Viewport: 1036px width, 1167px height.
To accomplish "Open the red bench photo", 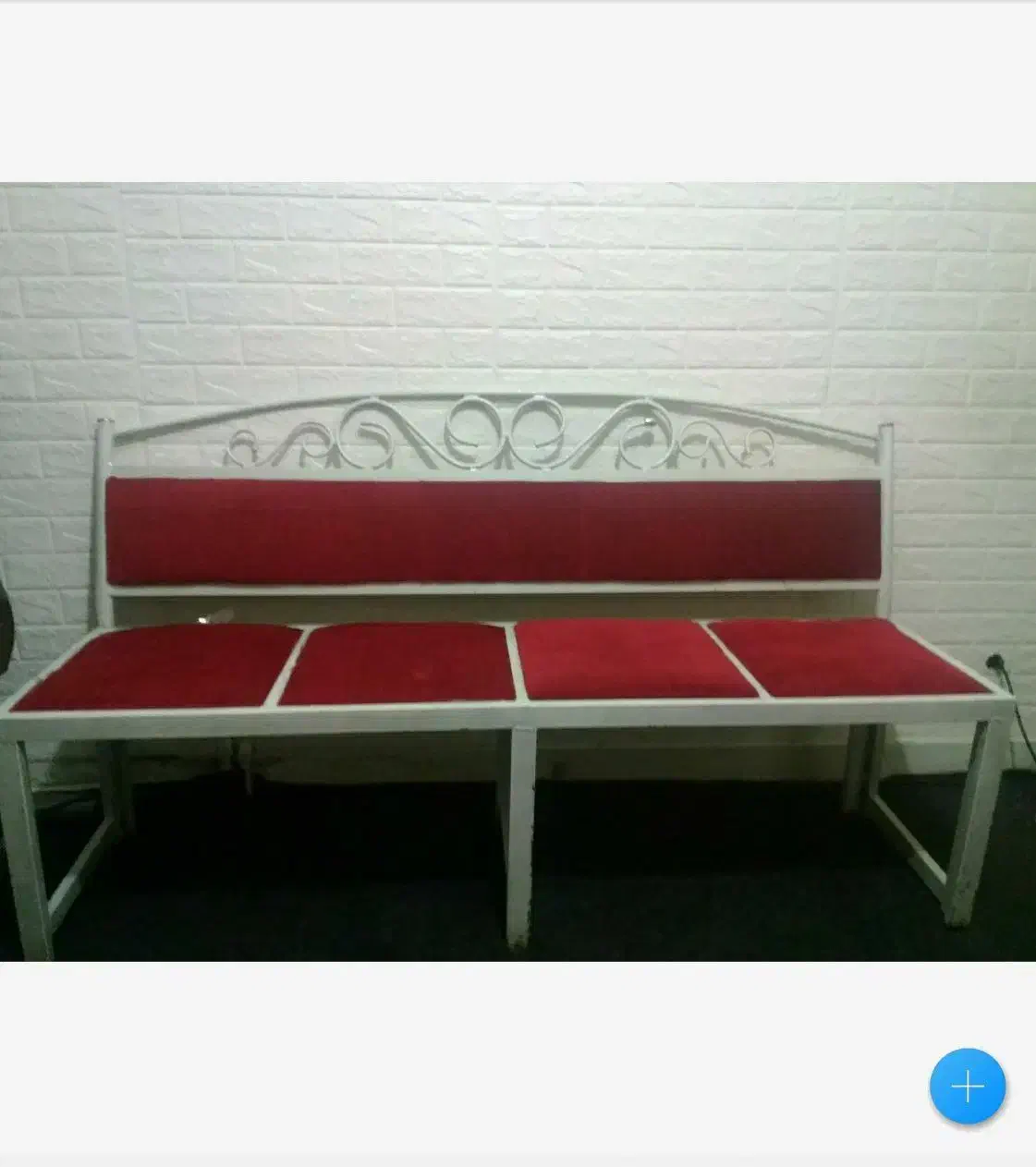I will tap(518, 571).
